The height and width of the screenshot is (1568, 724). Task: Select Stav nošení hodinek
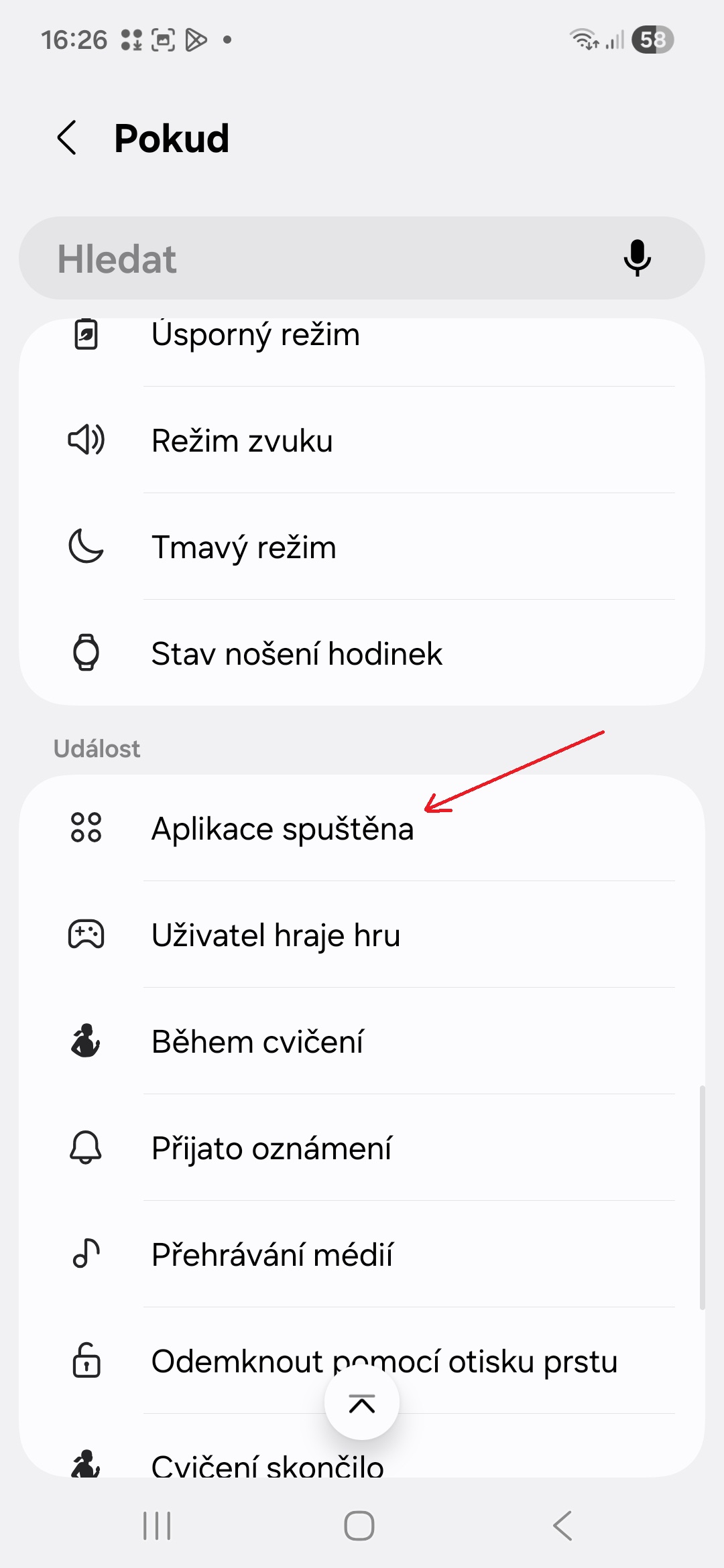362,653
